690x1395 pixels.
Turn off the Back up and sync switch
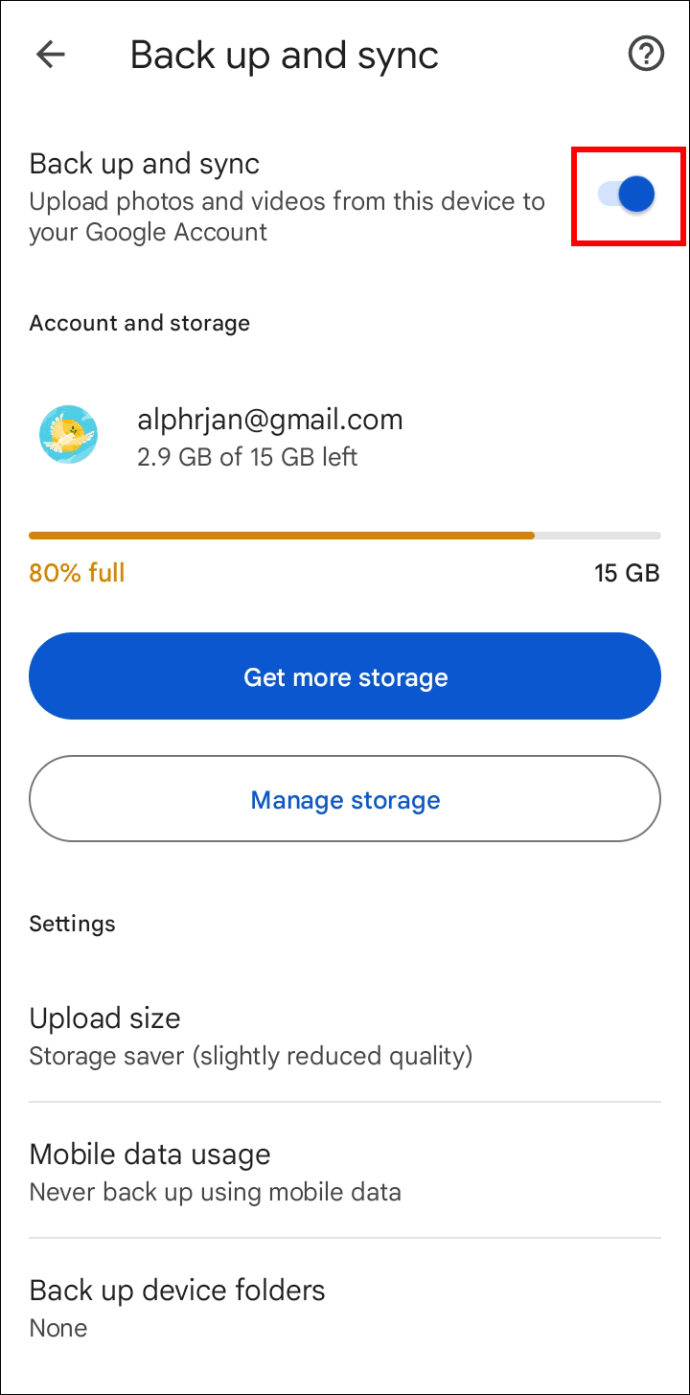[628, 195]
